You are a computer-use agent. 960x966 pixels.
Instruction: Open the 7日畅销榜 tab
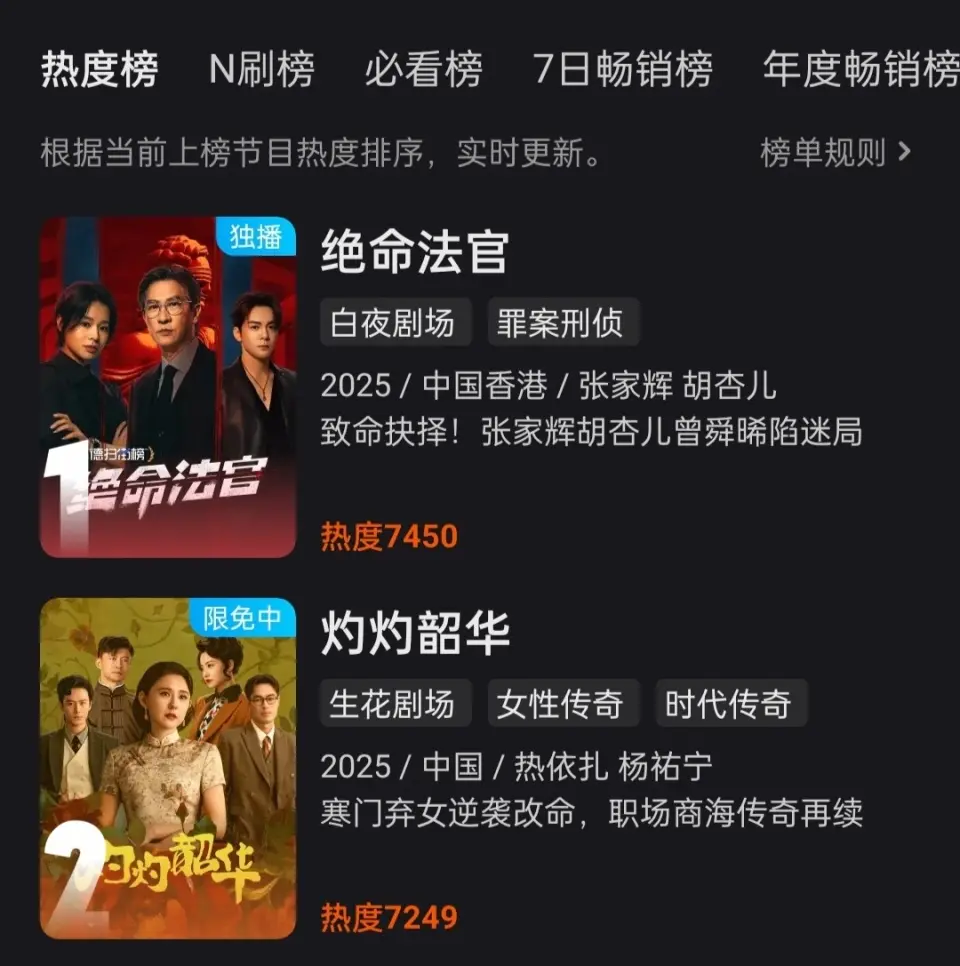(x=622, y=70)
